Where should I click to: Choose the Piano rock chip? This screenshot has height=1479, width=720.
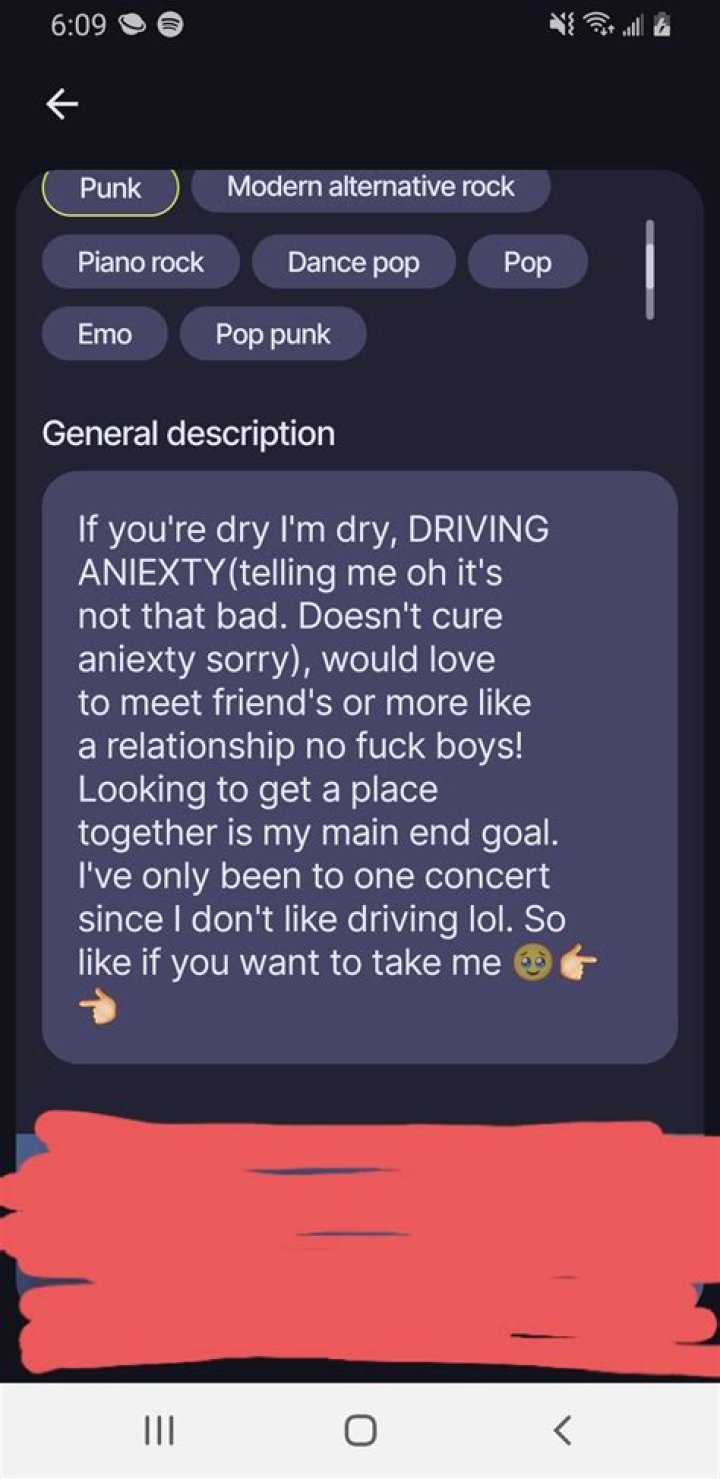click(x=140, y=262)
